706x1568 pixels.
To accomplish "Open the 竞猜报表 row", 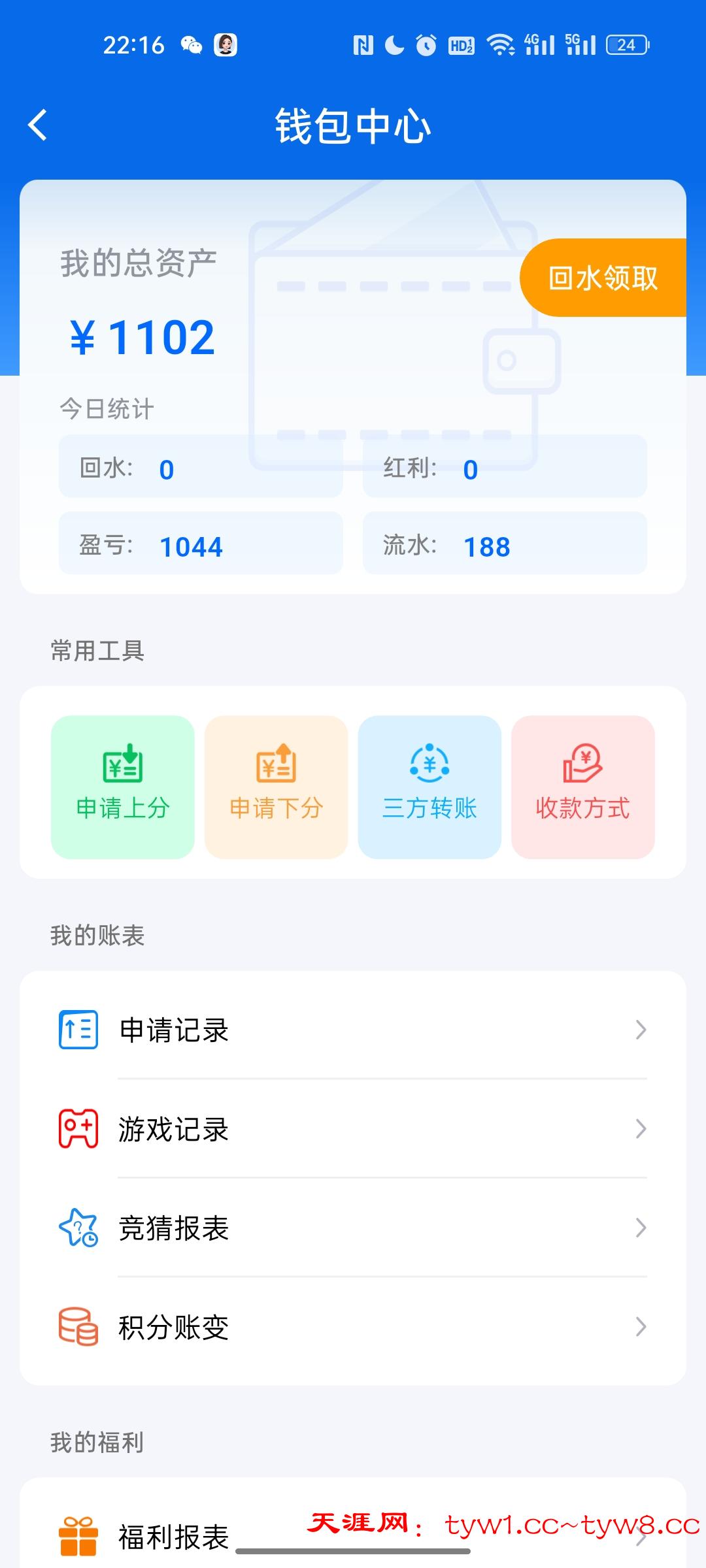I will (x=353, y=1228).
